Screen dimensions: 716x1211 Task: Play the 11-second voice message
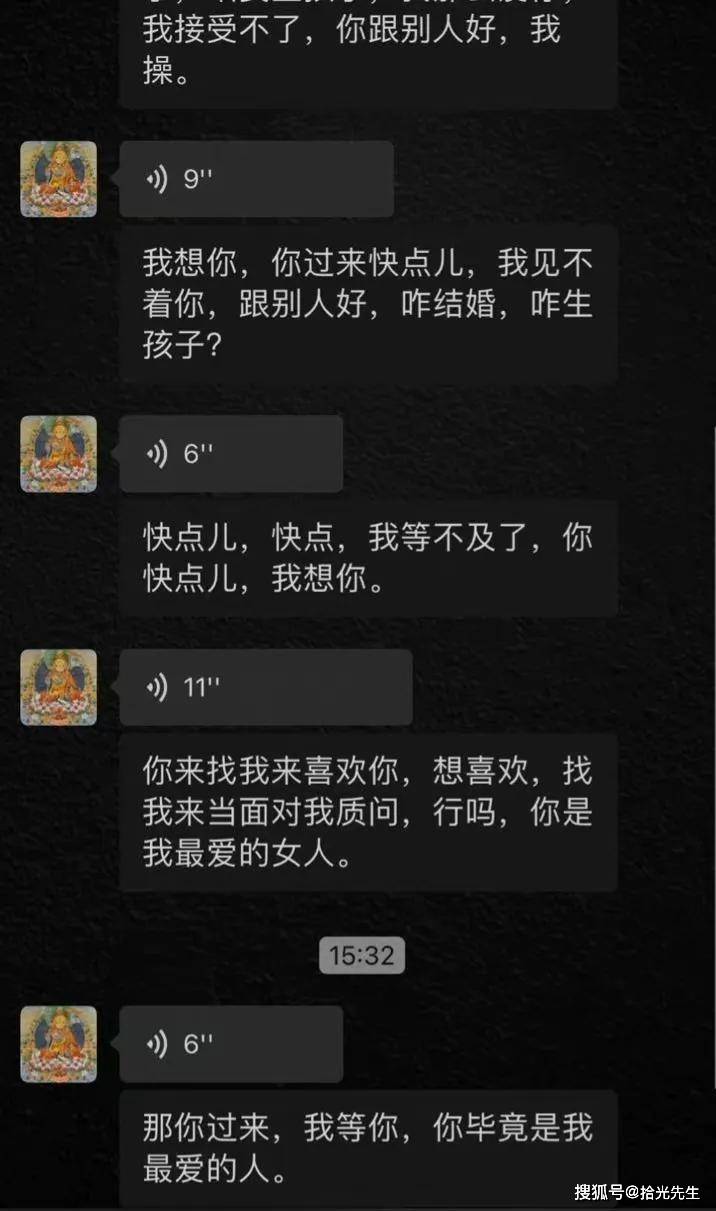[265, 687]
